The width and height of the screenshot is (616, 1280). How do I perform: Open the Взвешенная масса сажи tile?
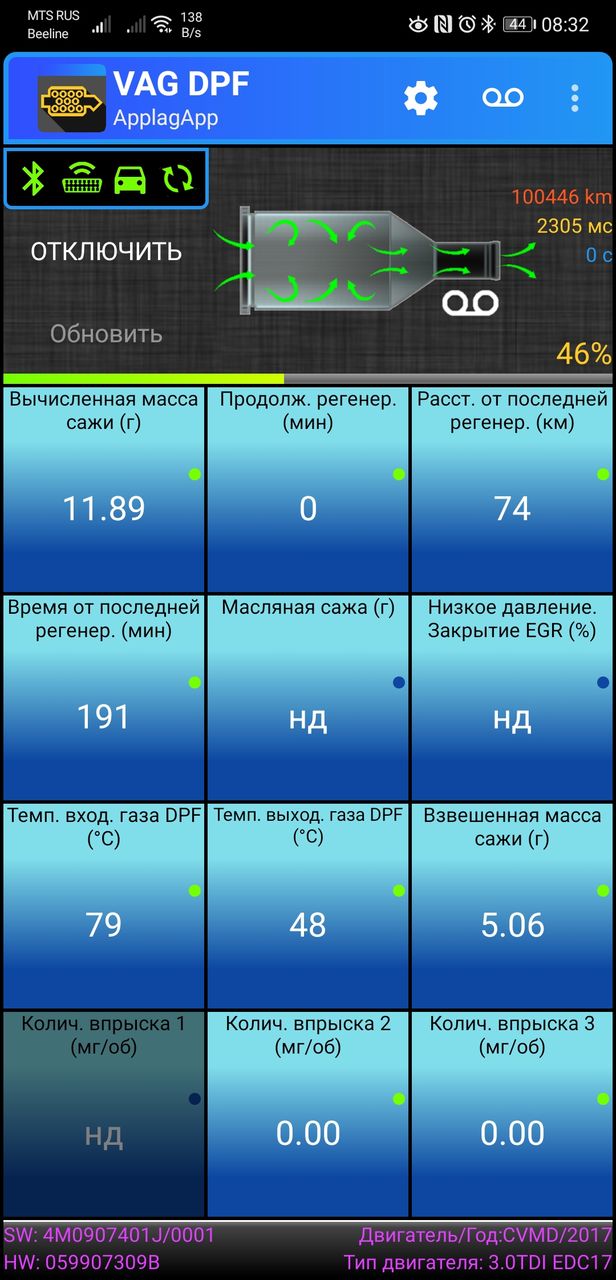[x=512, y=905]
